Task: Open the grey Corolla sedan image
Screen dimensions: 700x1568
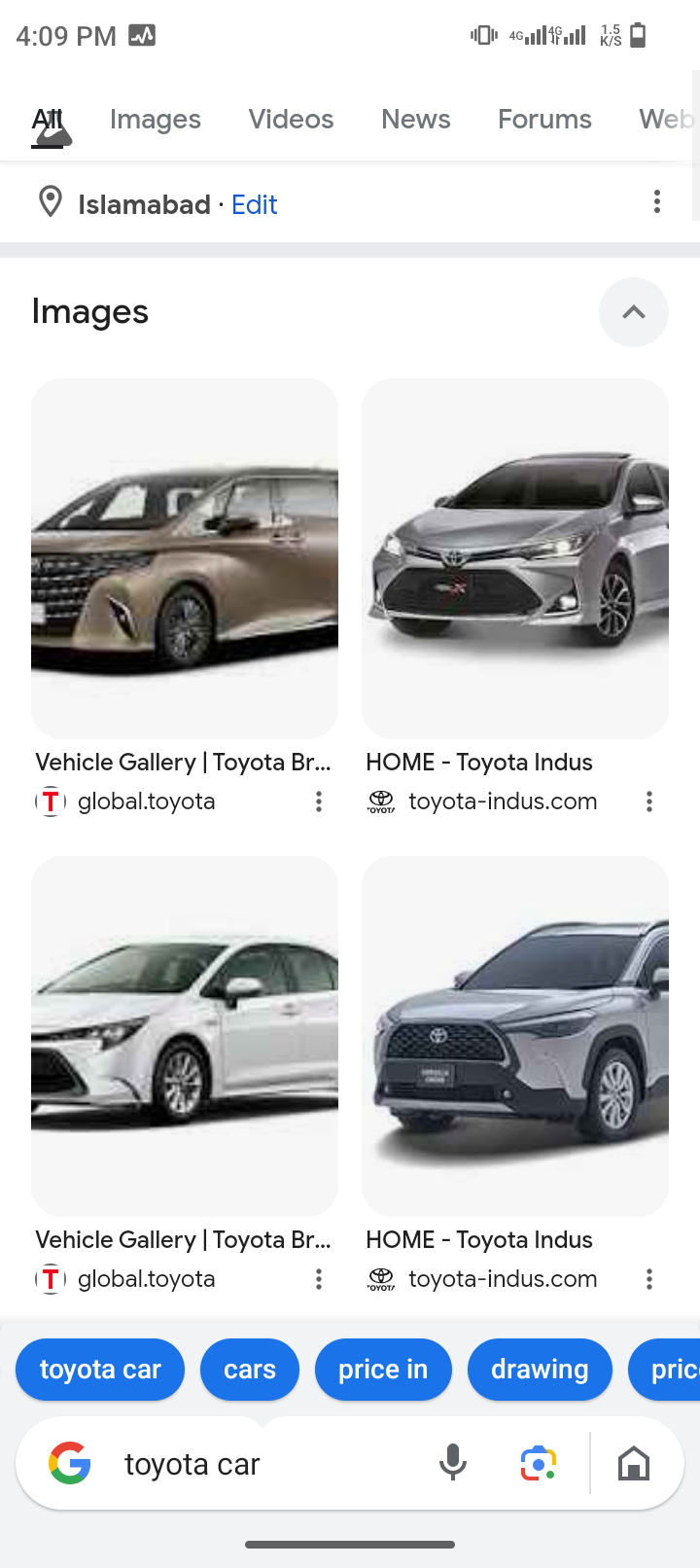Action: pyautogui.click(x=515, y=557)
